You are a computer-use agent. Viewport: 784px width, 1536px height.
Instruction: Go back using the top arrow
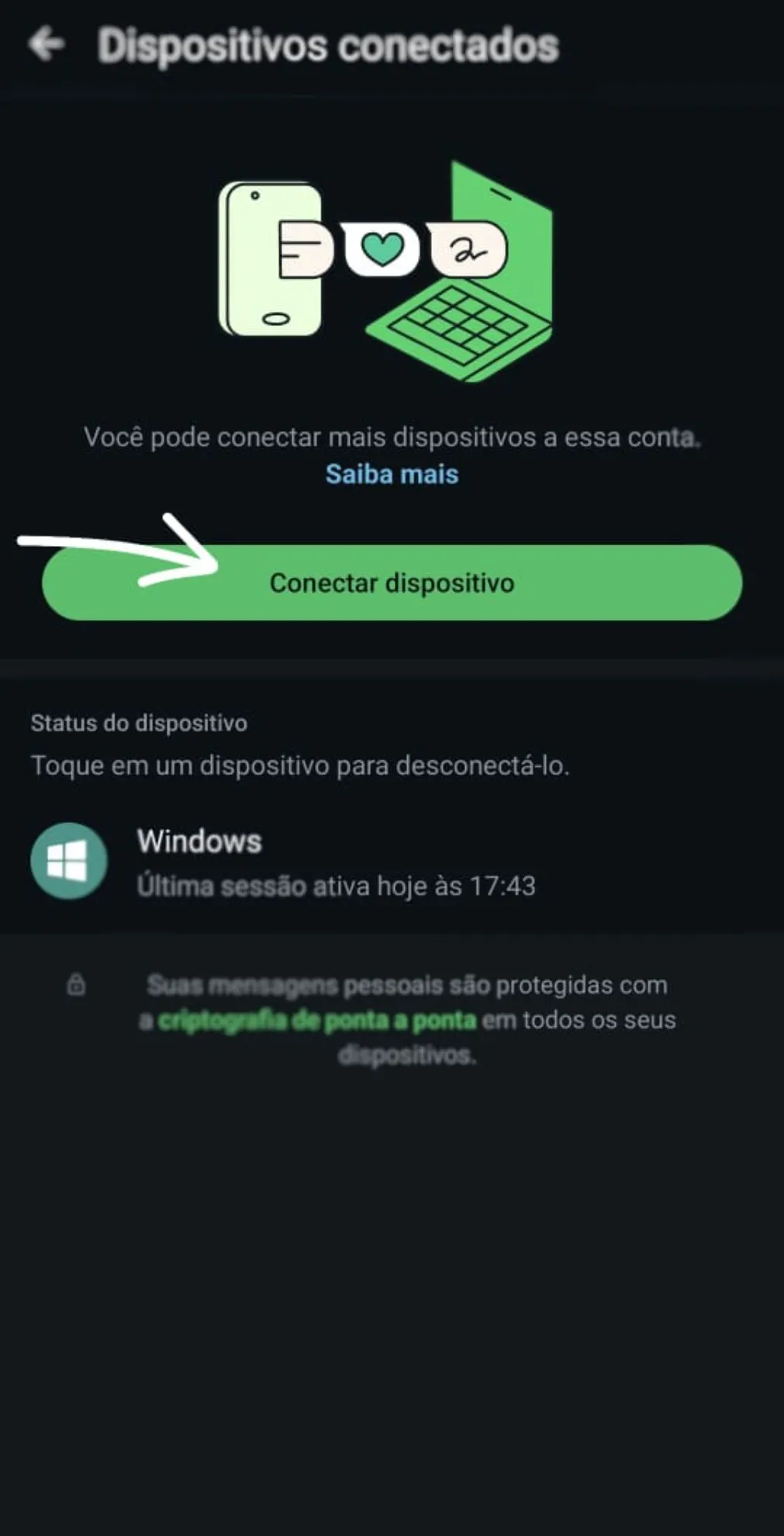point(47,44)
